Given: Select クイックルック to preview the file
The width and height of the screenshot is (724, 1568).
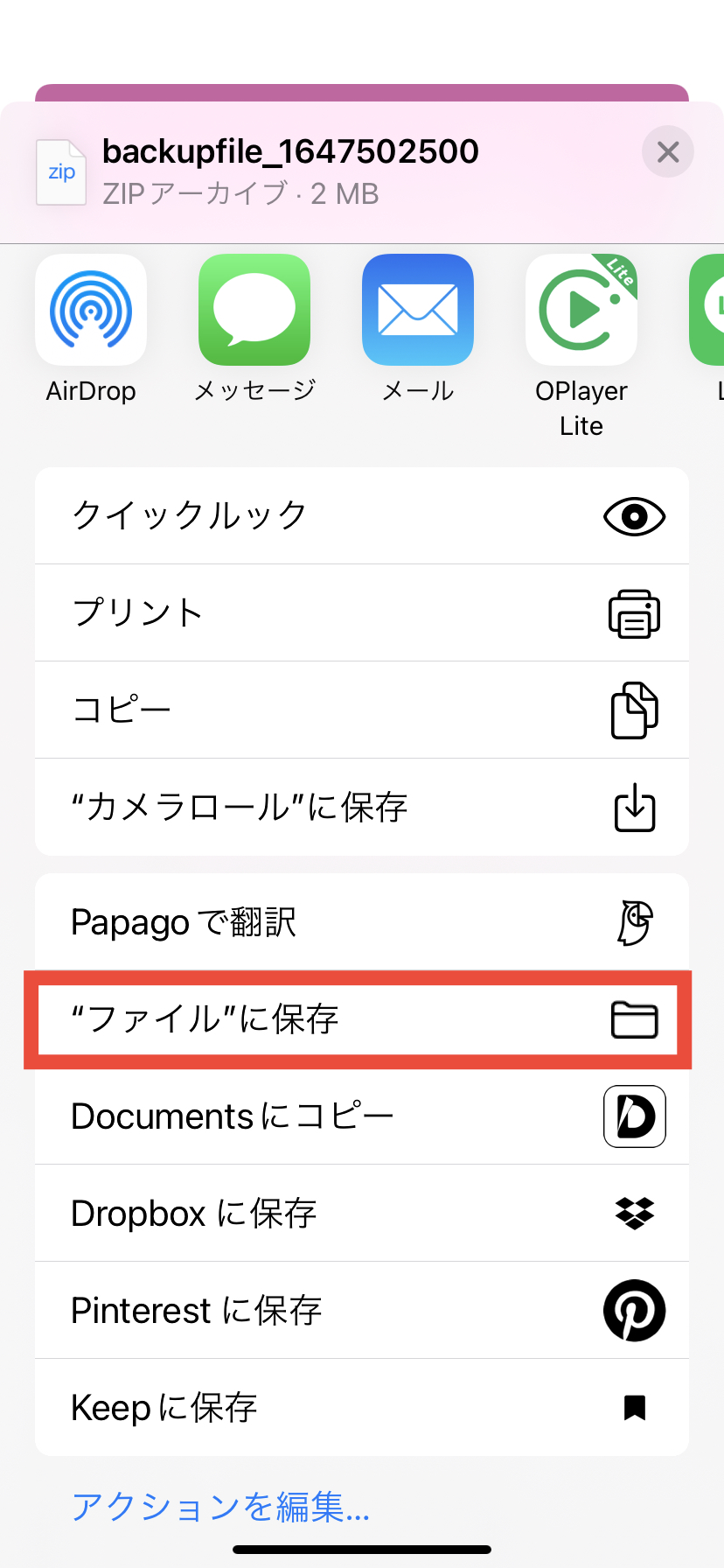Looking at the screenshot, I should tap(362, 516).
